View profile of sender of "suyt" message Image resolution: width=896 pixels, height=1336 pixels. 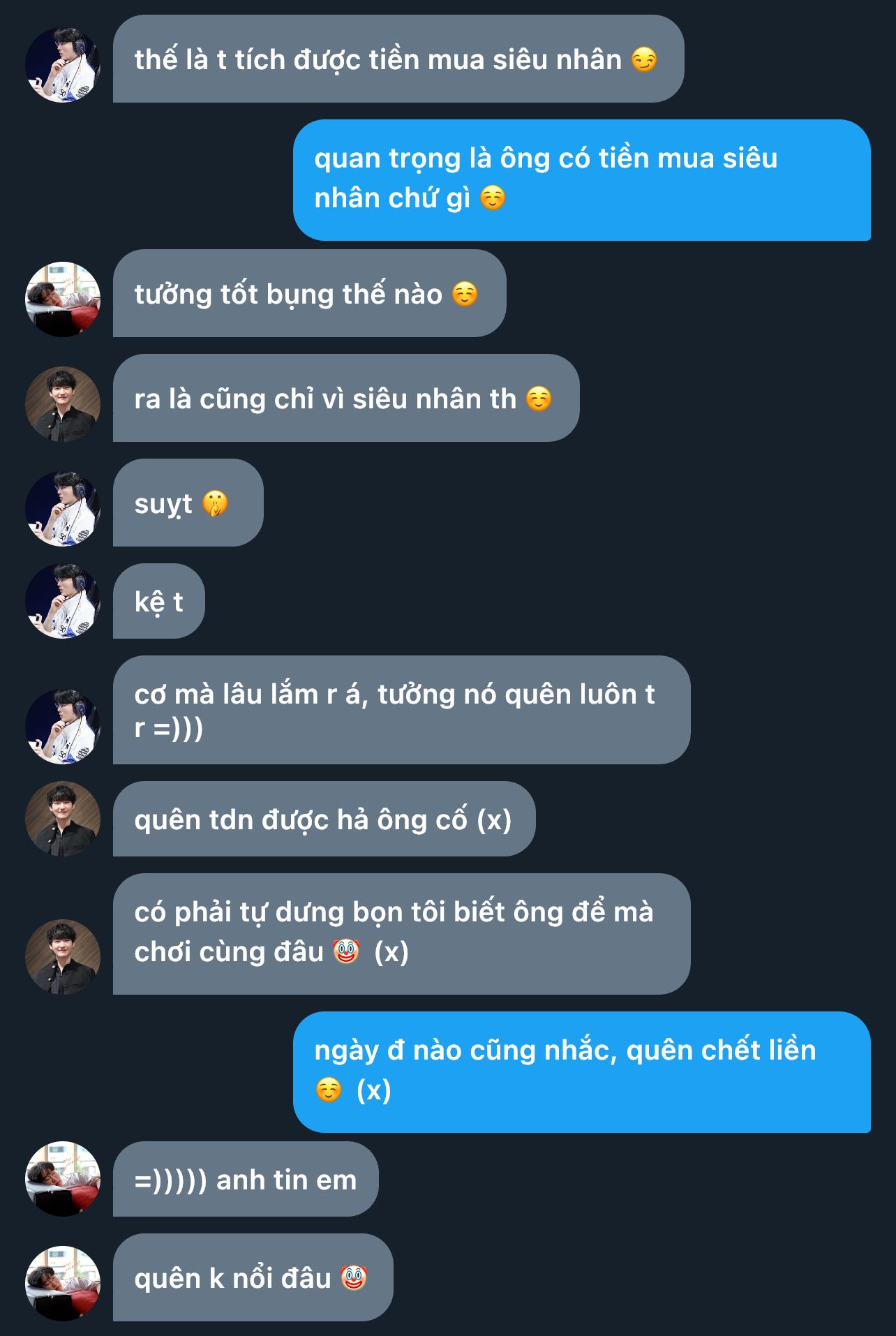pyautogui.click(x=63, y=509)
